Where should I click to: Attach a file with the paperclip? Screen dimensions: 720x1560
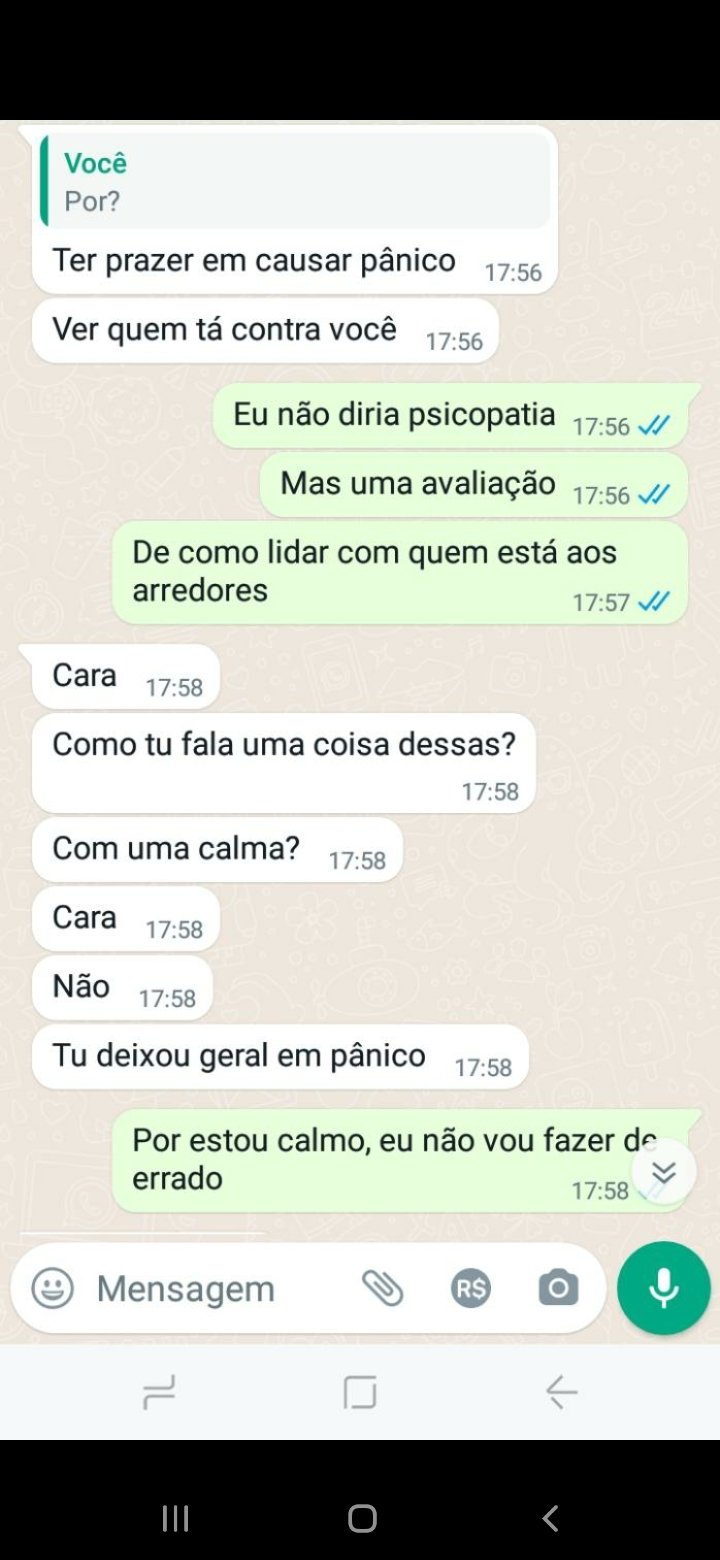click(382, 1288)
